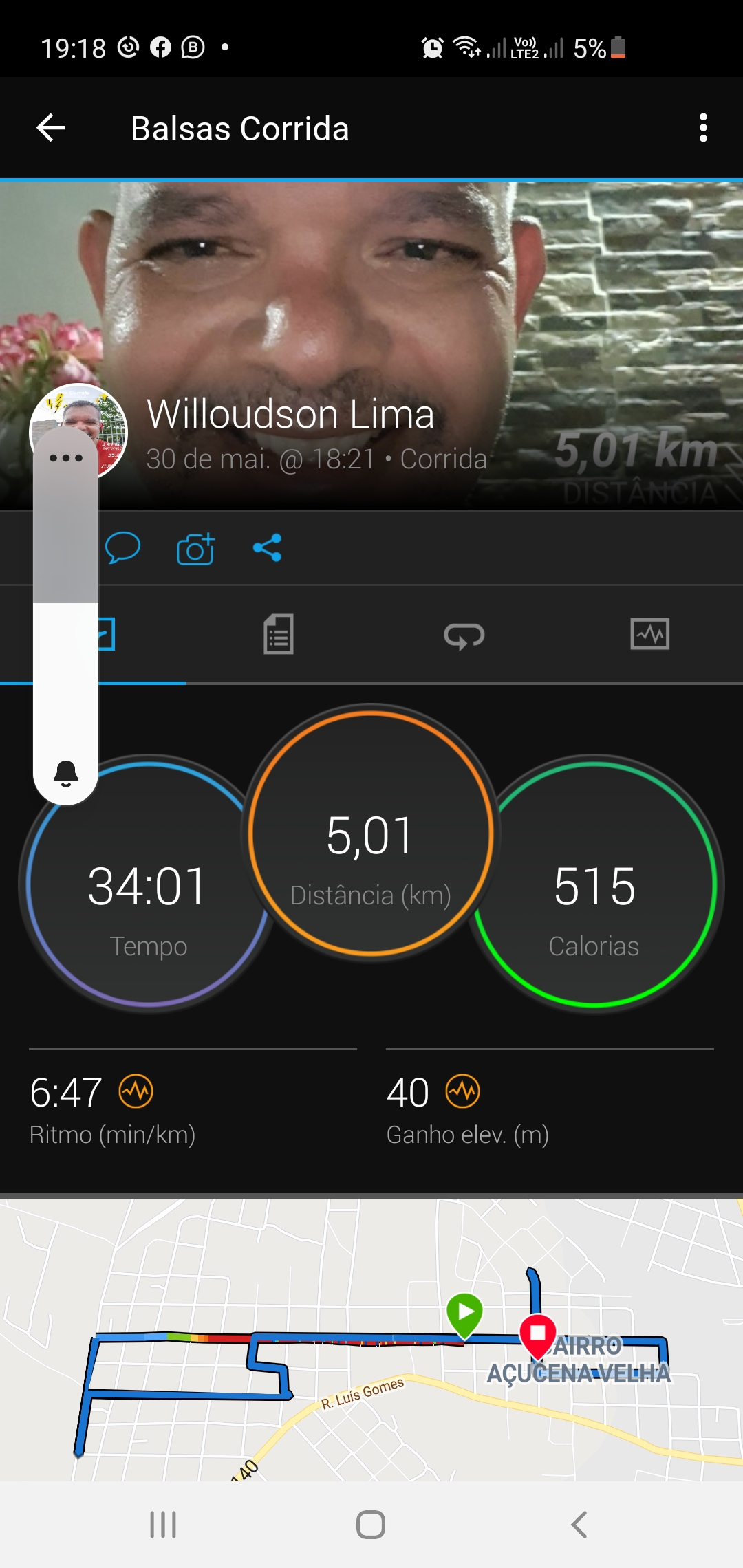Open the route map
Image resolution: width=743 pixels, height=1568 pixels.
point(371,1338)
